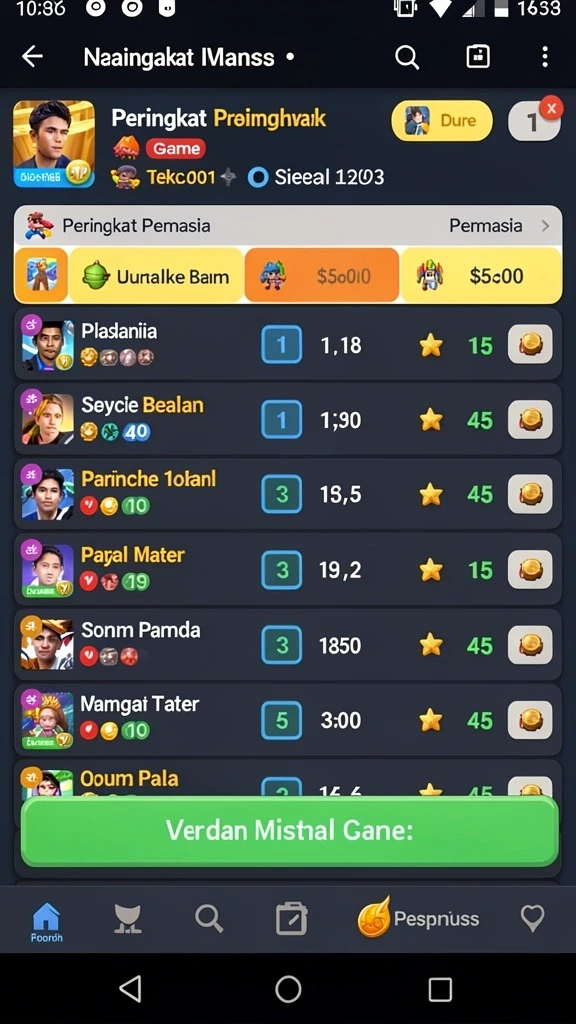Open Payal Mater's ranking row

coord(288,569)
